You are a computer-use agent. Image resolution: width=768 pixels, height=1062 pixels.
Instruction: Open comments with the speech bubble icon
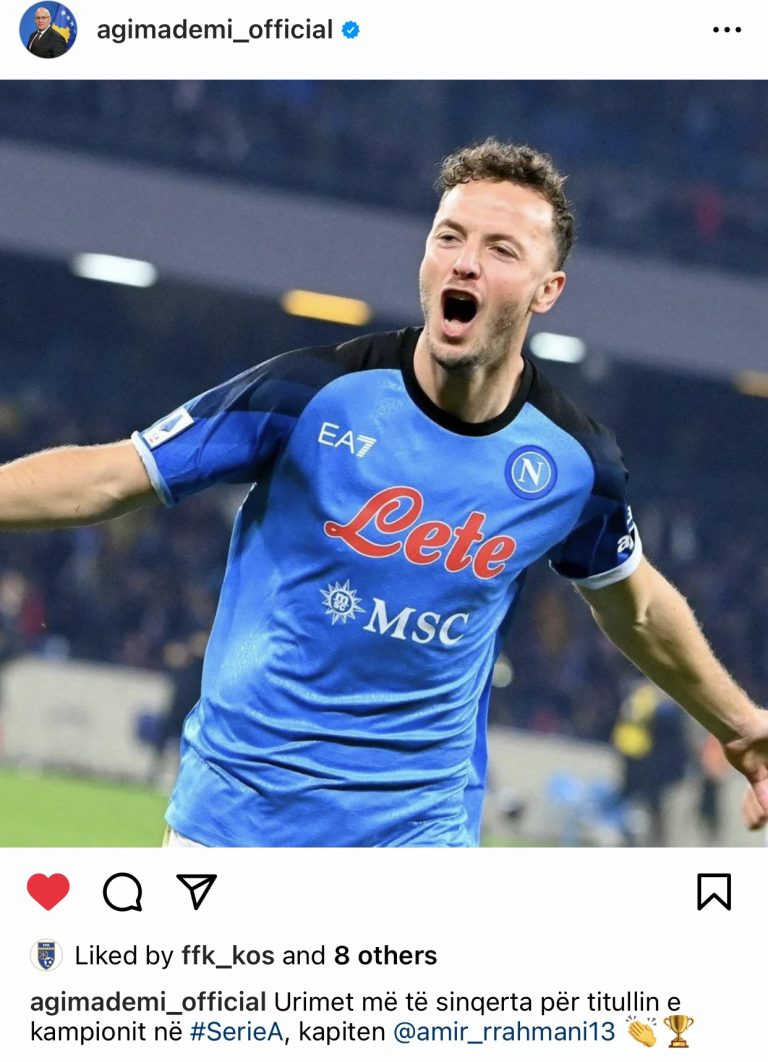(x=122, y=891)
